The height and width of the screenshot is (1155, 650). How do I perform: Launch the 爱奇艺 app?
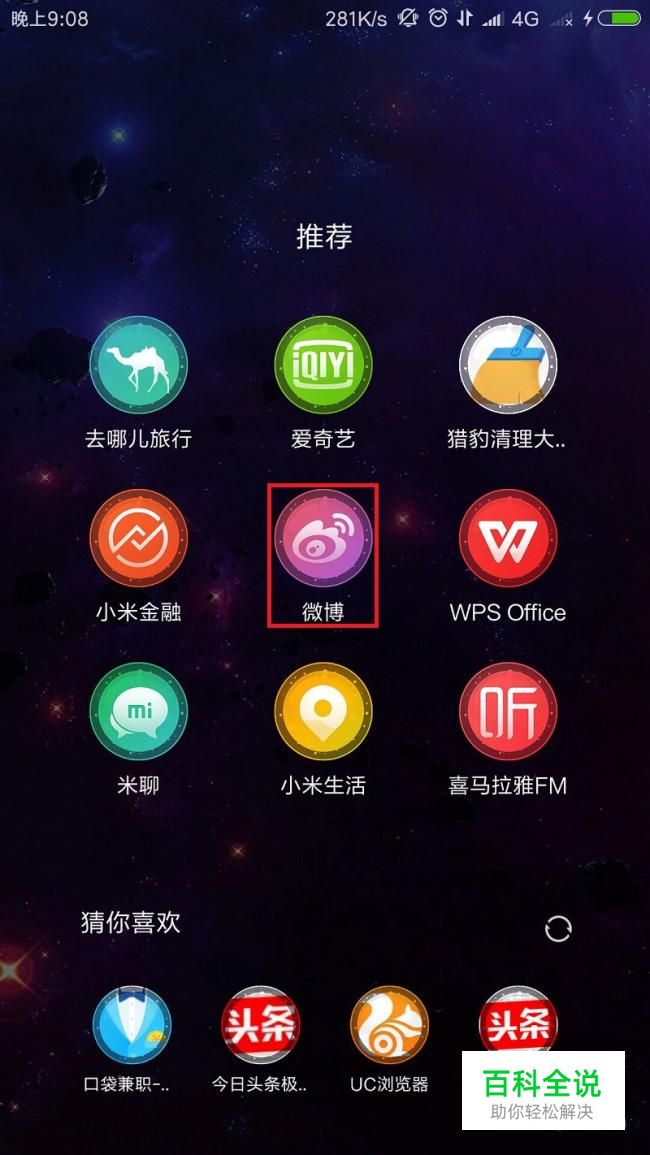(x=323, y=365)
